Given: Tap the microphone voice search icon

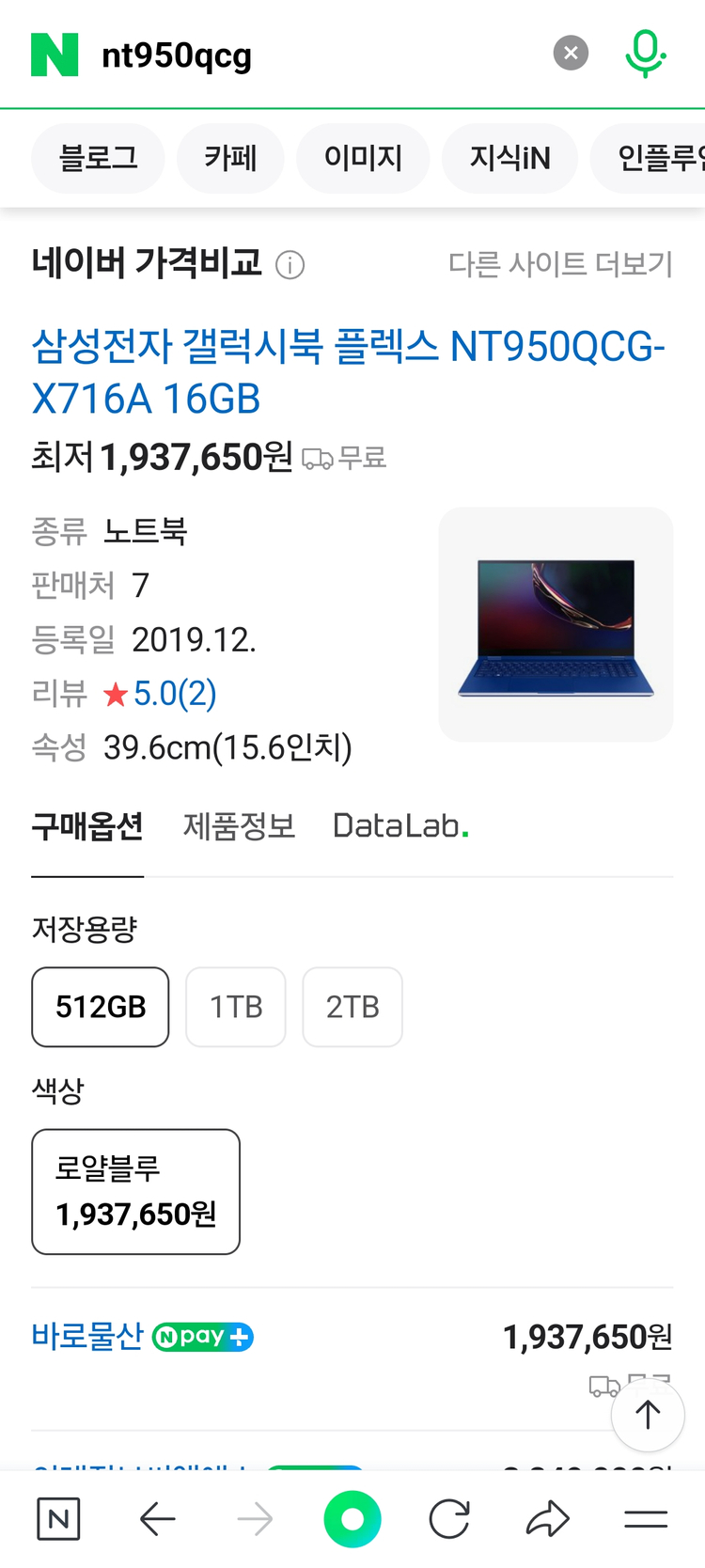Looking at the screenshot, I should (x=645, y=54).
